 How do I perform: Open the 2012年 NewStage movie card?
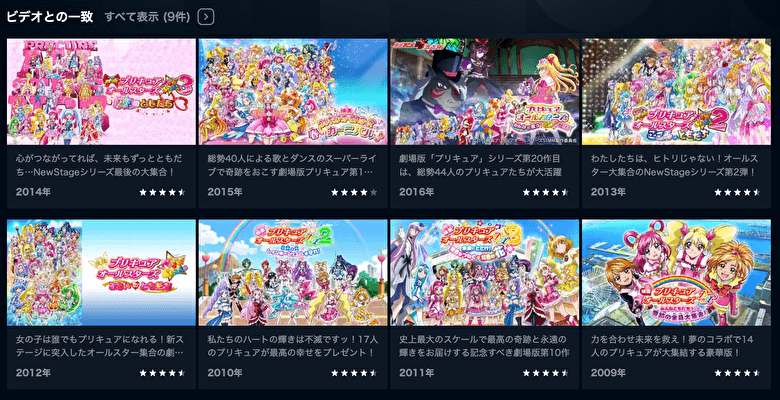(x=101, y=273)
